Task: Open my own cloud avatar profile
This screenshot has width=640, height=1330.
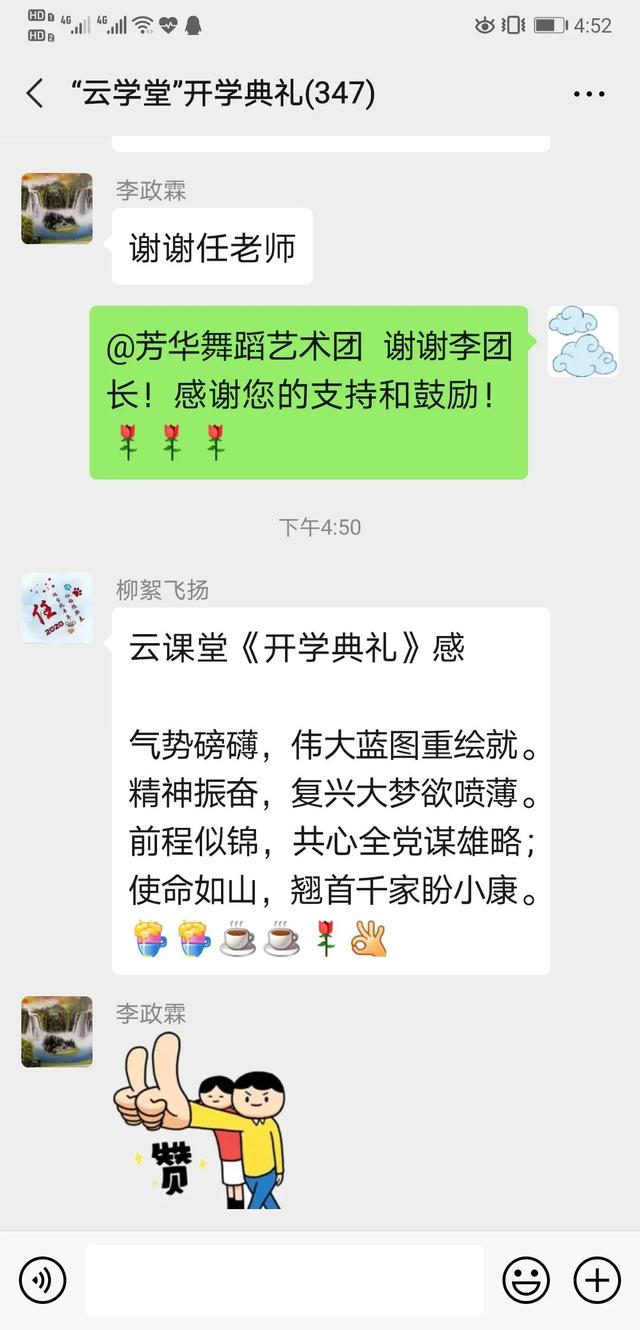Action: pos(583,342)
